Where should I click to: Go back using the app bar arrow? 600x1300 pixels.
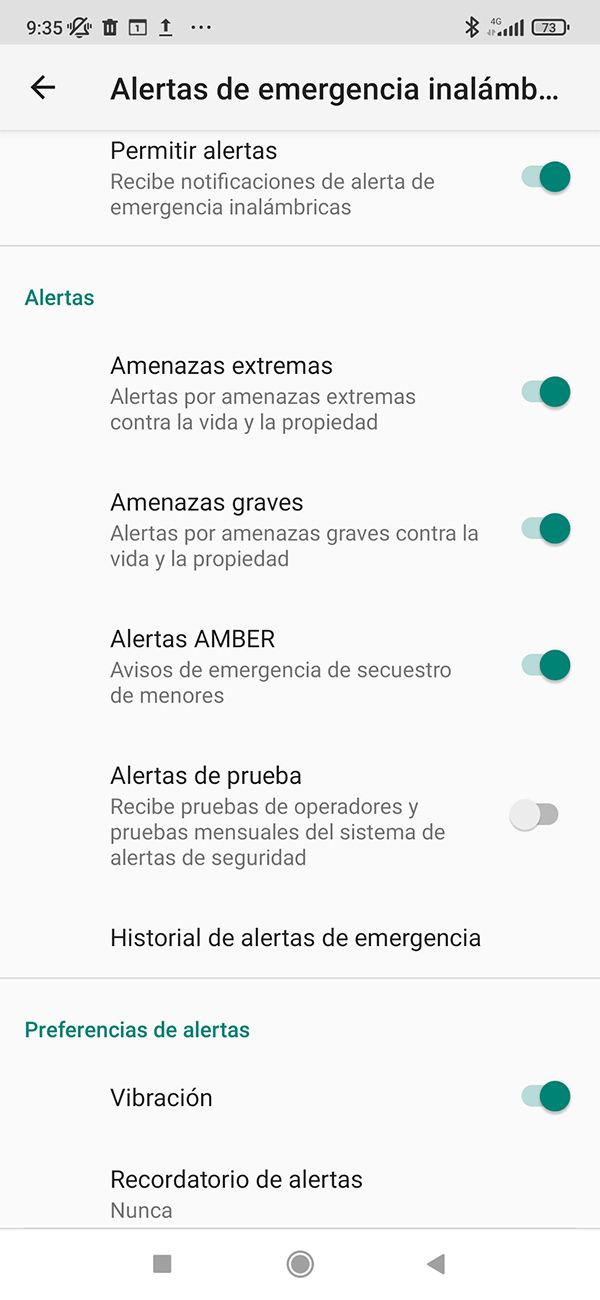tap(43, 88)
